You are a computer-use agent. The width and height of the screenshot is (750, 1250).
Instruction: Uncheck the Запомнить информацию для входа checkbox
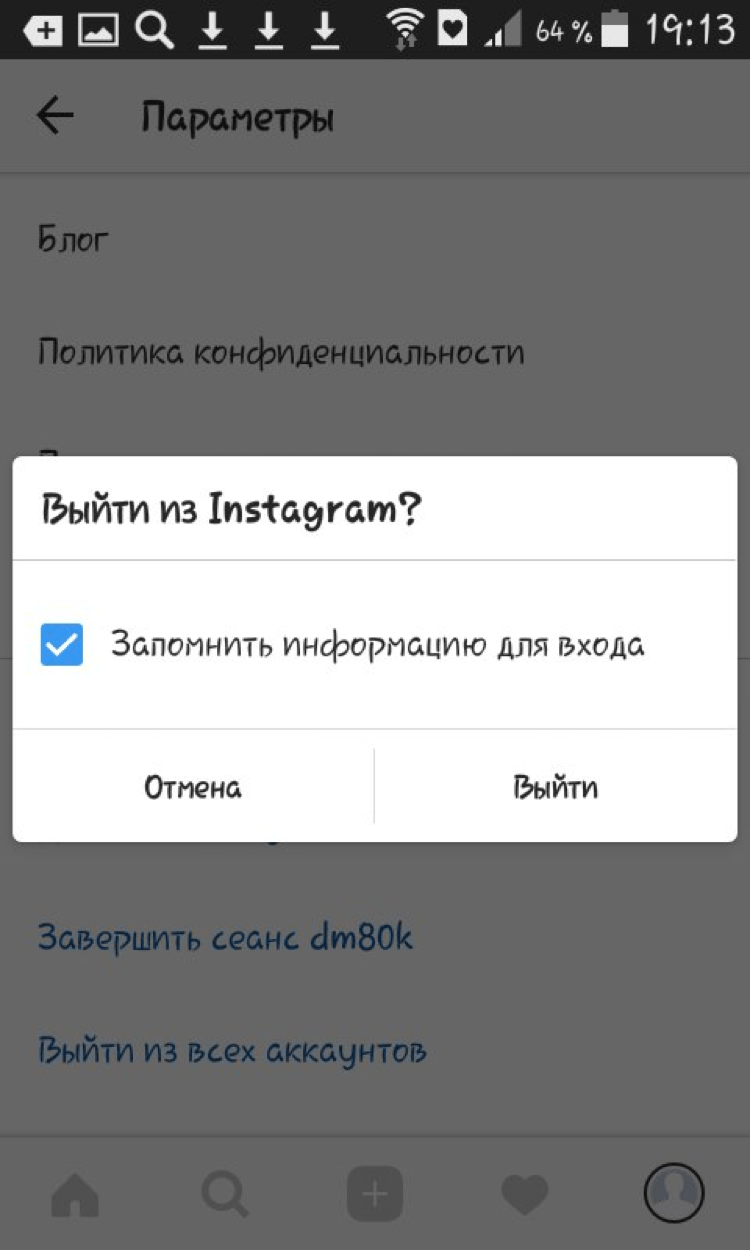(x=62, y=645)
